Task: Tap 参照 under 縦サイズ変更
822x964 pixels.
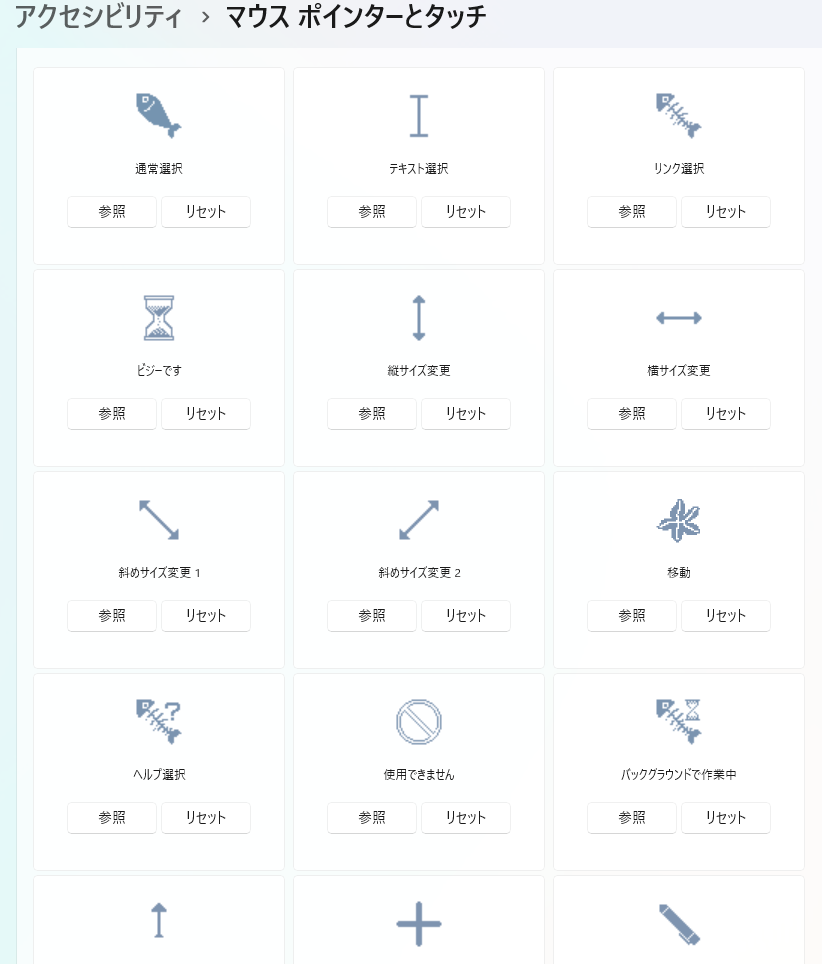Action: point(372,414)
